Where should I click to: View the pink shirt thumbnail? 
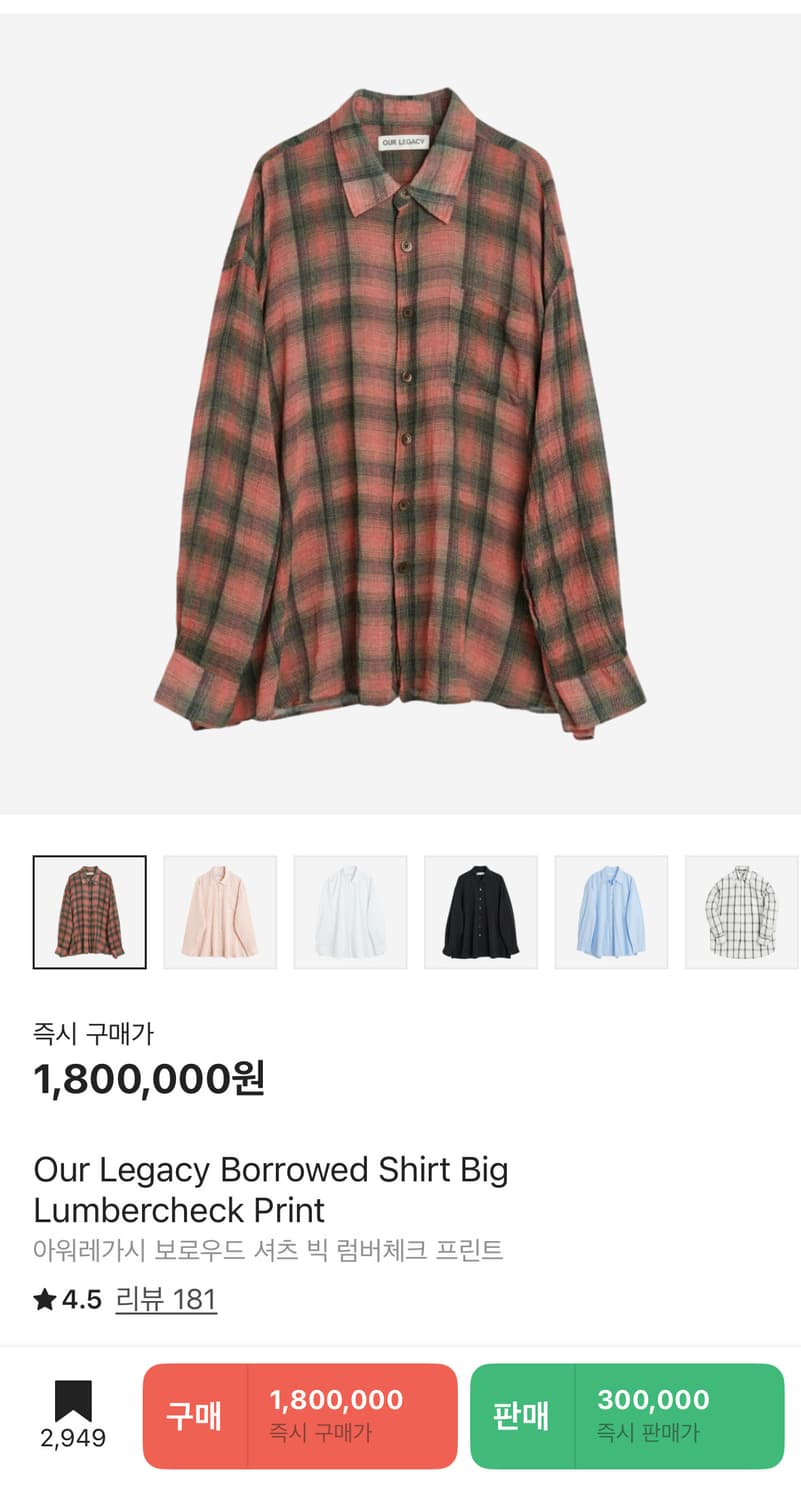pos(220,912)
